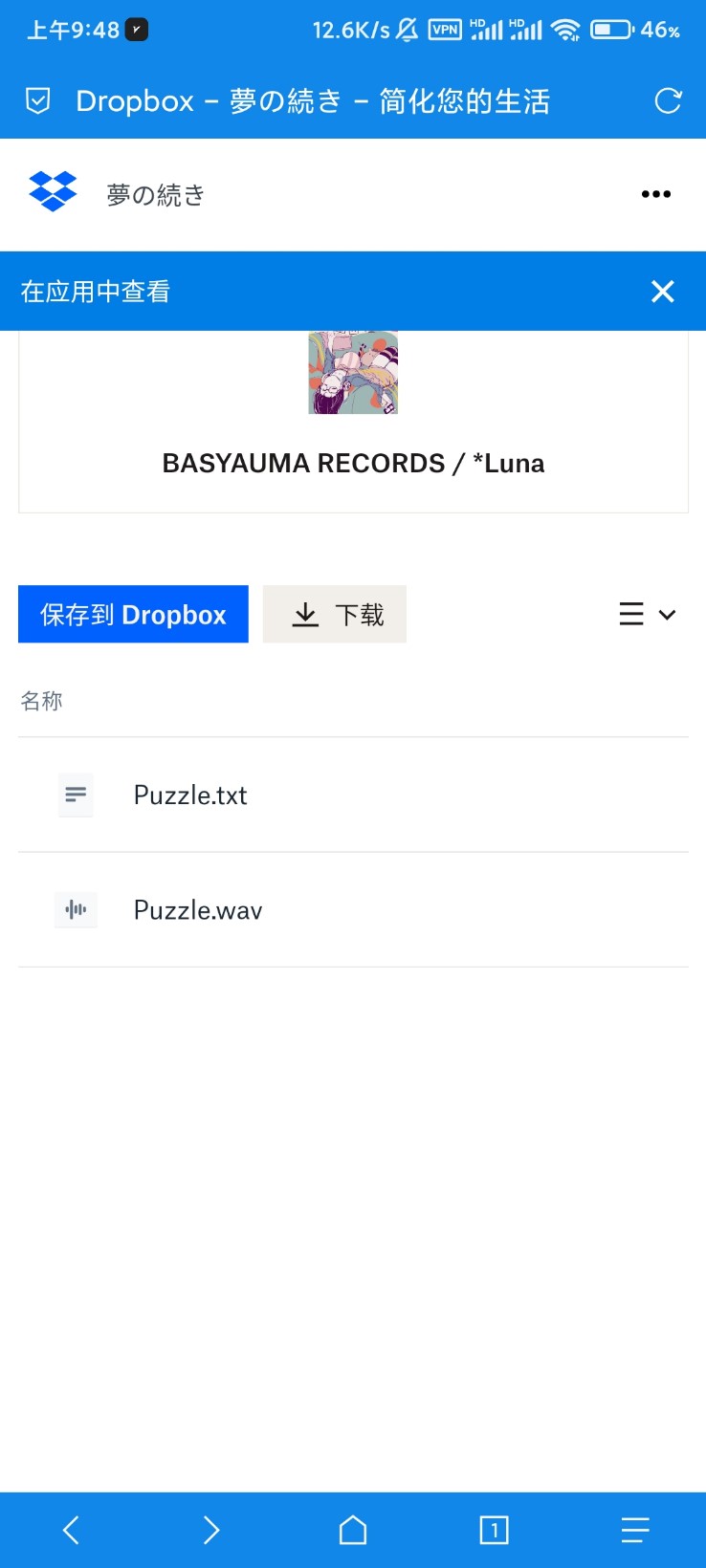Open the browser hamburger menu
Screen dimensions: 706x1568
click(635, 1530)
